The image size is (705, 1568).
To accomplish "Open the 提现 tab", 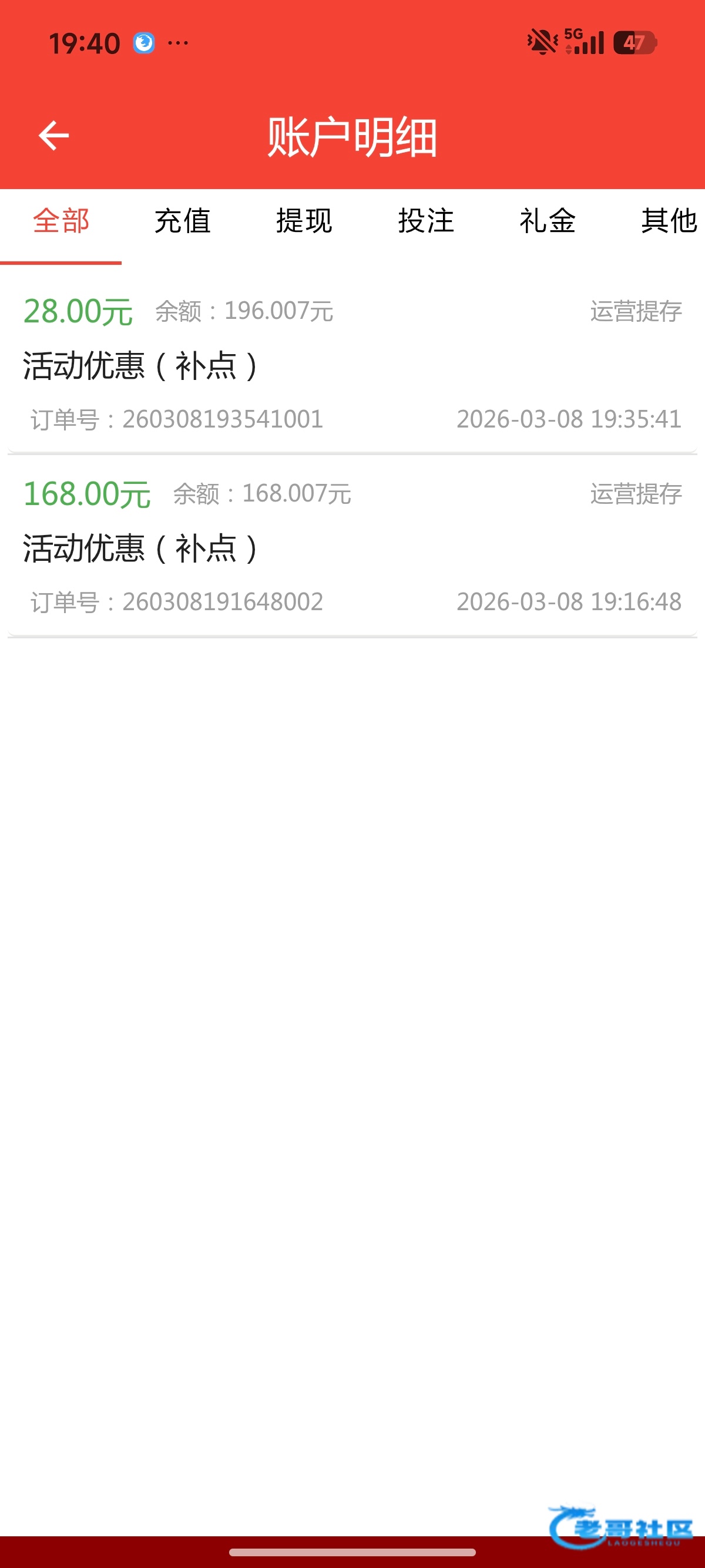I will tap(304, 220).
